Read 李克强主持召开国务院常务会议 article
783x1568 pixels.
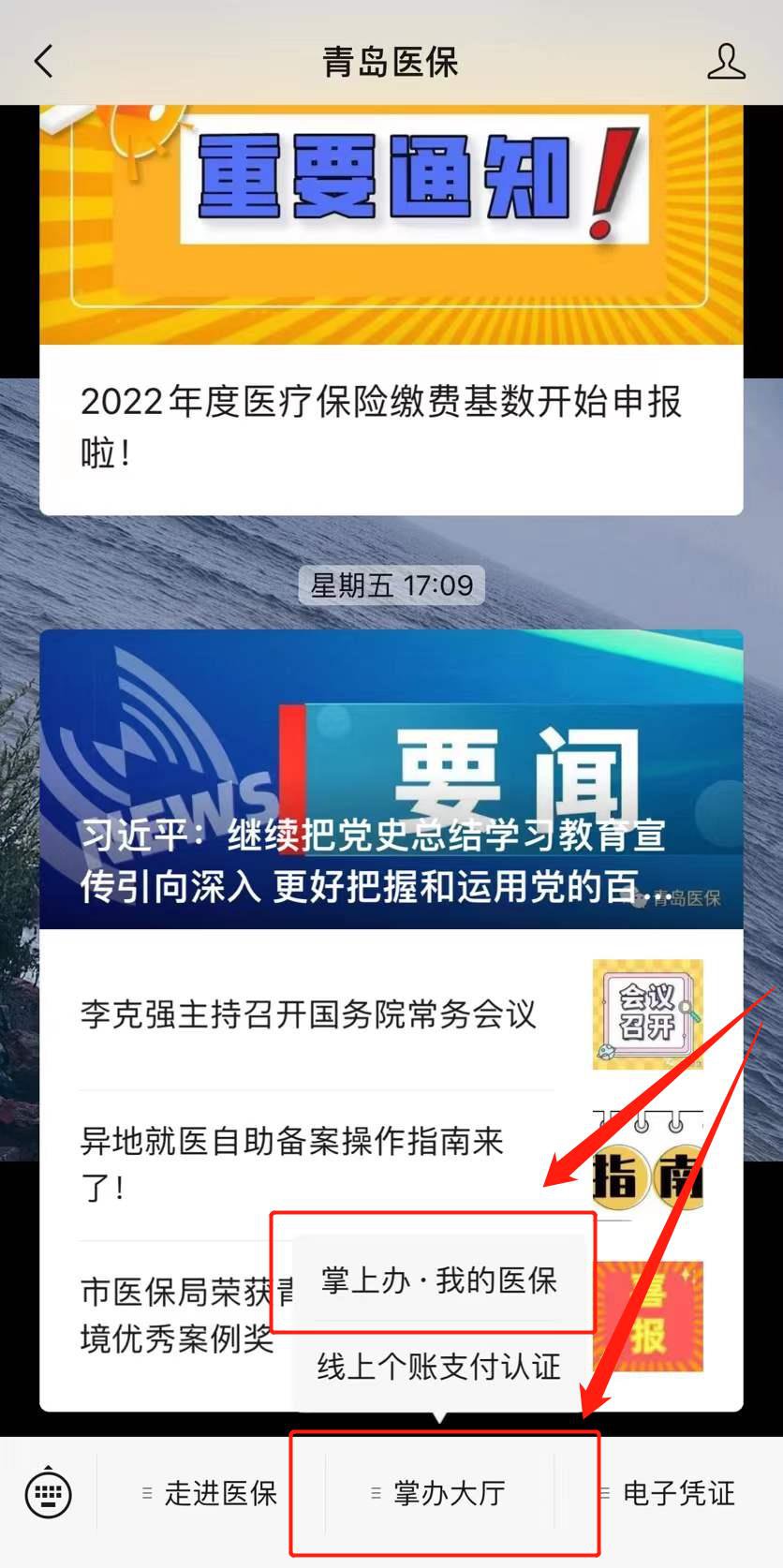click(309, 1014)
